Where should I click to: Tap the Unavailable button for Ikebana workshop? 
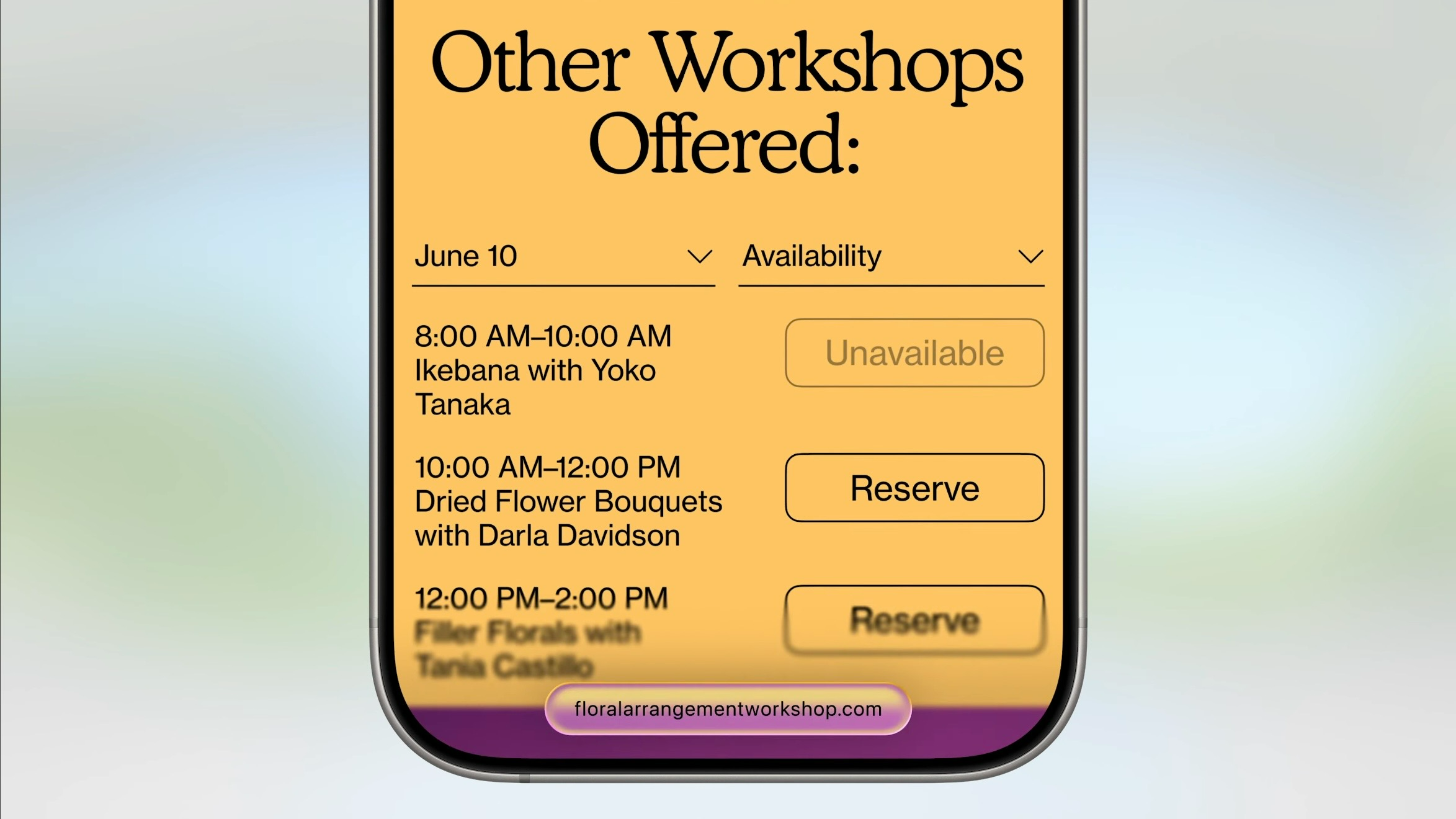click(914, 353)
